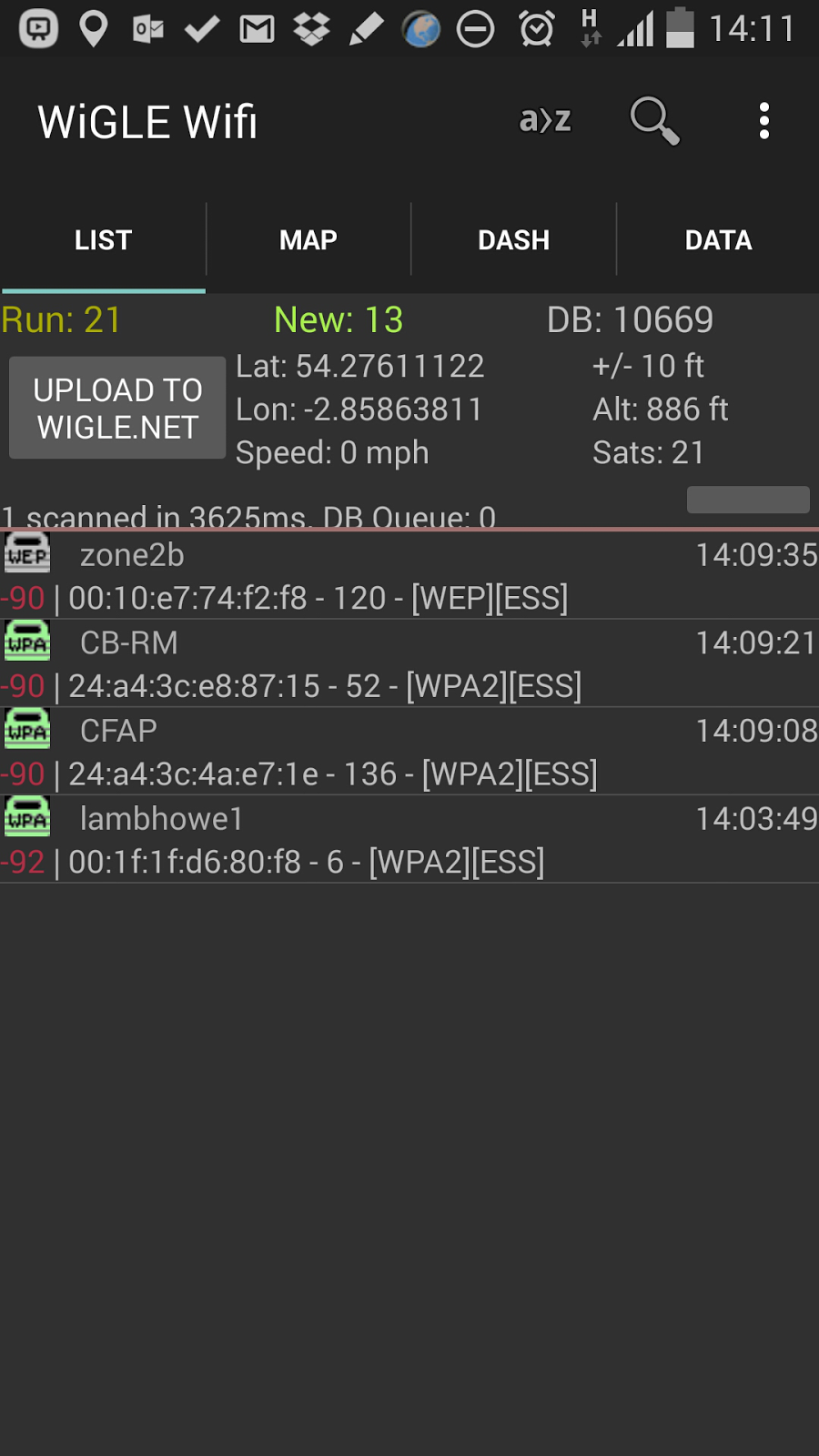
Task: Open the zone2b network entry
Action: [x=409, y=576]
